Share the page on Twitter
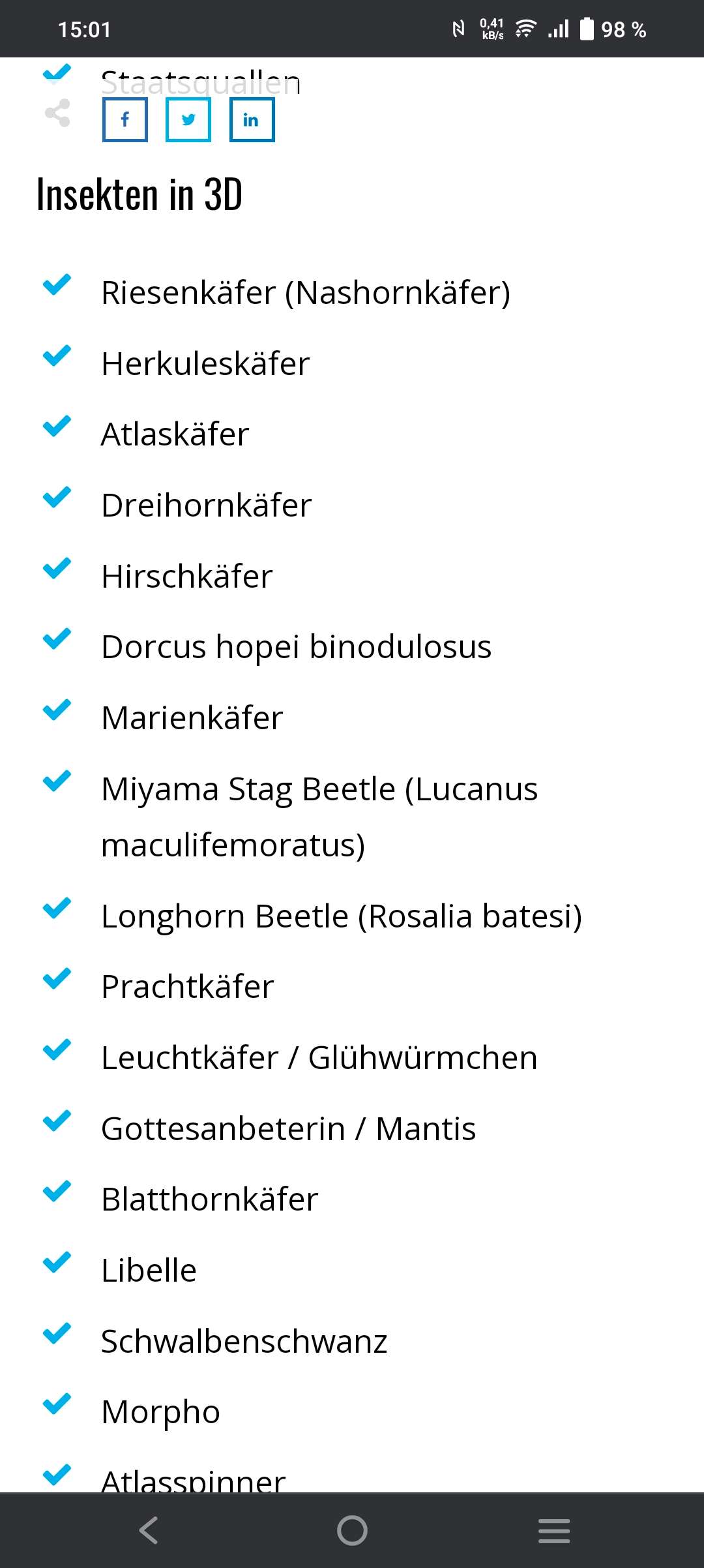The height and width of the screenshot is (1568, 704). [x=188, y=119]
